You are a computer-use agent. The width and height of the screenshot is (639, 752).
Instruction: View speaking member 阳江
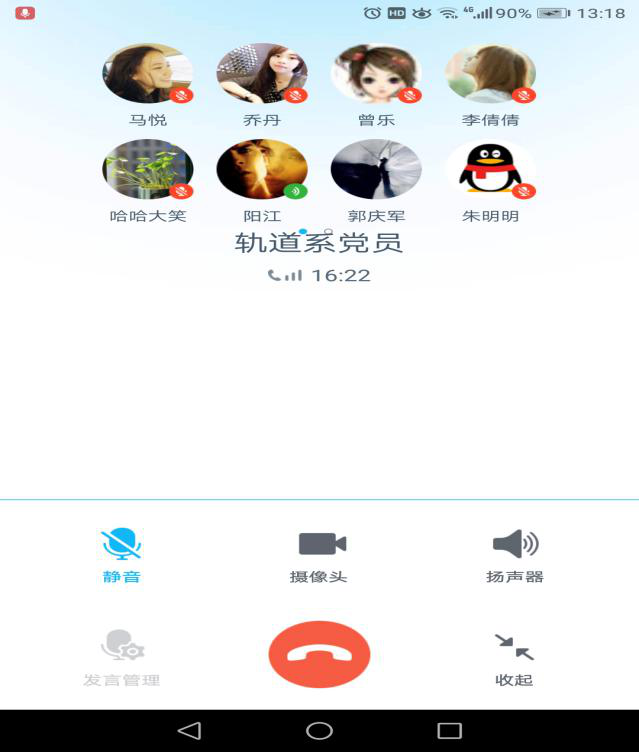point(262,169)
